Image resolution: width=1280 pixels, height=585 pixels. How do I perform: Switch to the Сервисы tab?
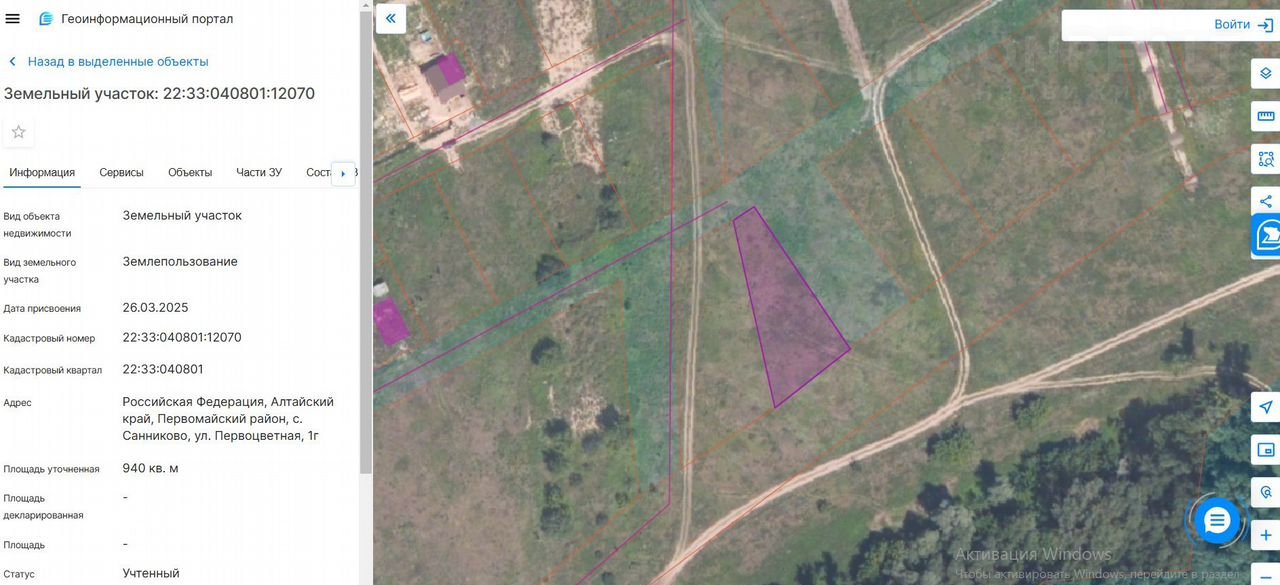click(x=121, y=173)
